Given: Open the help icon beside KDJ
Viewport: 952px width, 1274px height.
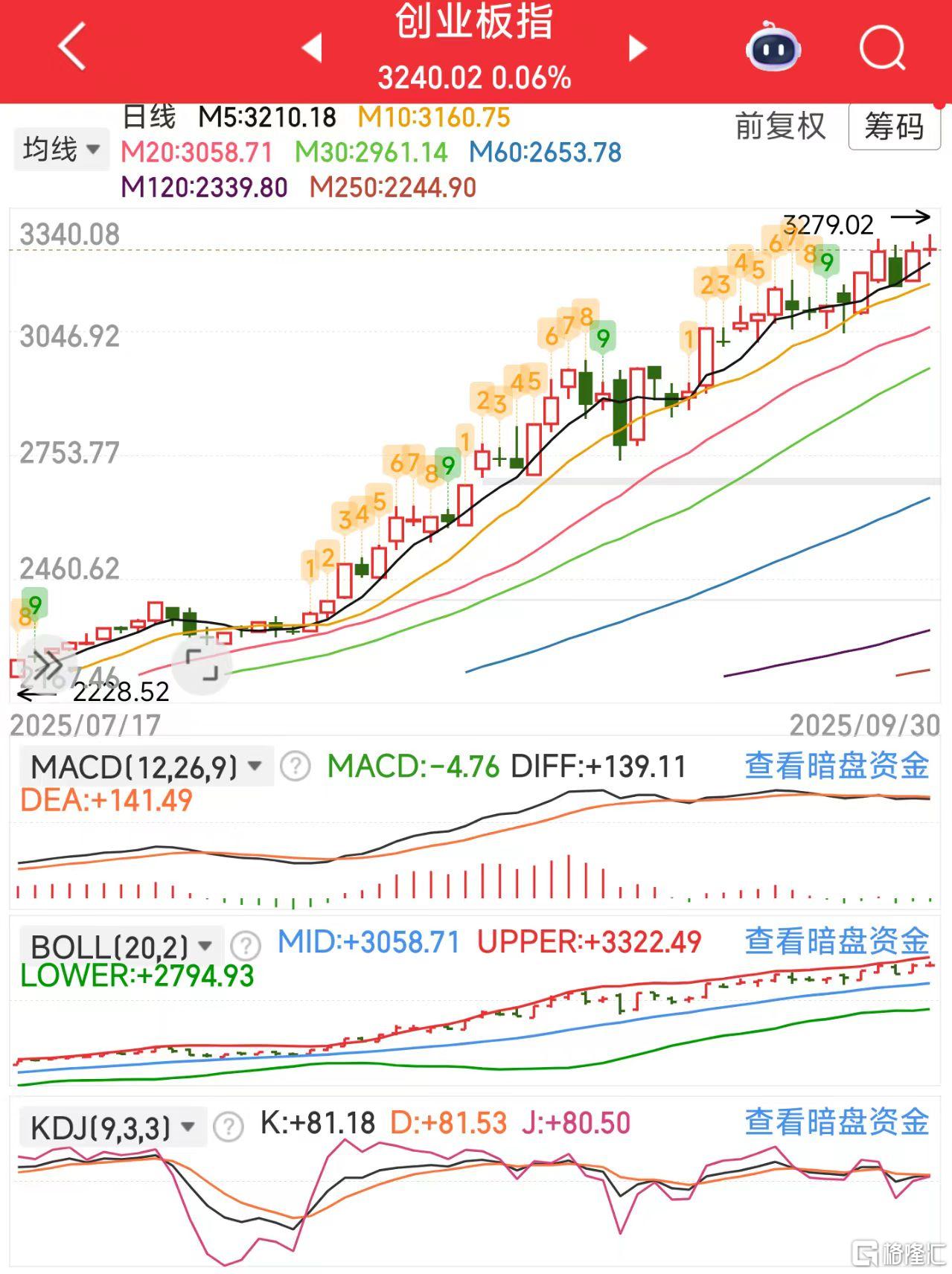Looking at the screenshot, I should [229, 1127].
